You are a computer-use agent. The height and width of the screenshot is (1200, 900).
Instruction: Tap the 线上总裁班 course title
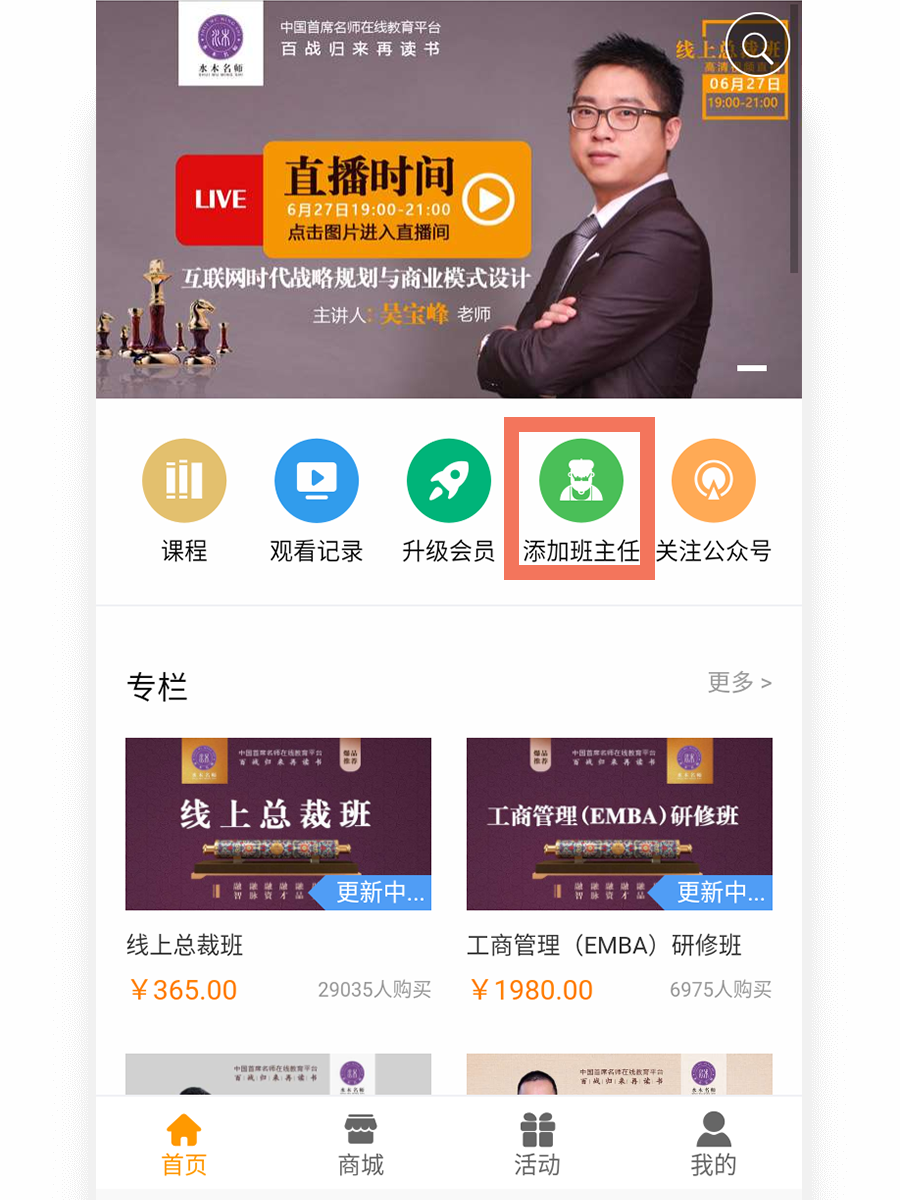tap(182, 944)
